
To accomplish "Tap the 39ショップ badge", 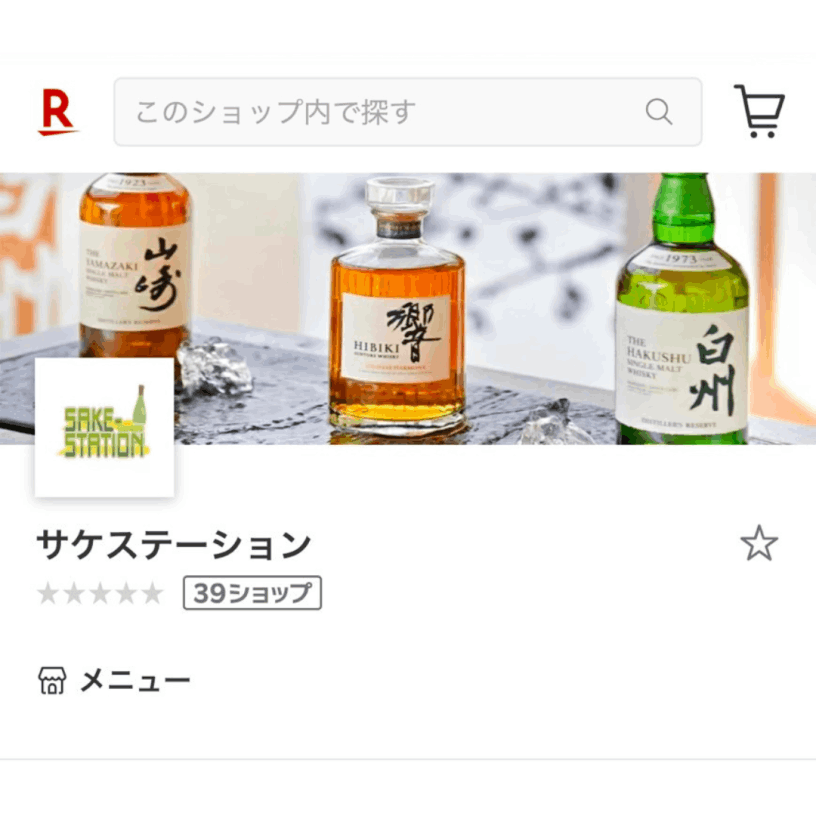I will (252, 593).
